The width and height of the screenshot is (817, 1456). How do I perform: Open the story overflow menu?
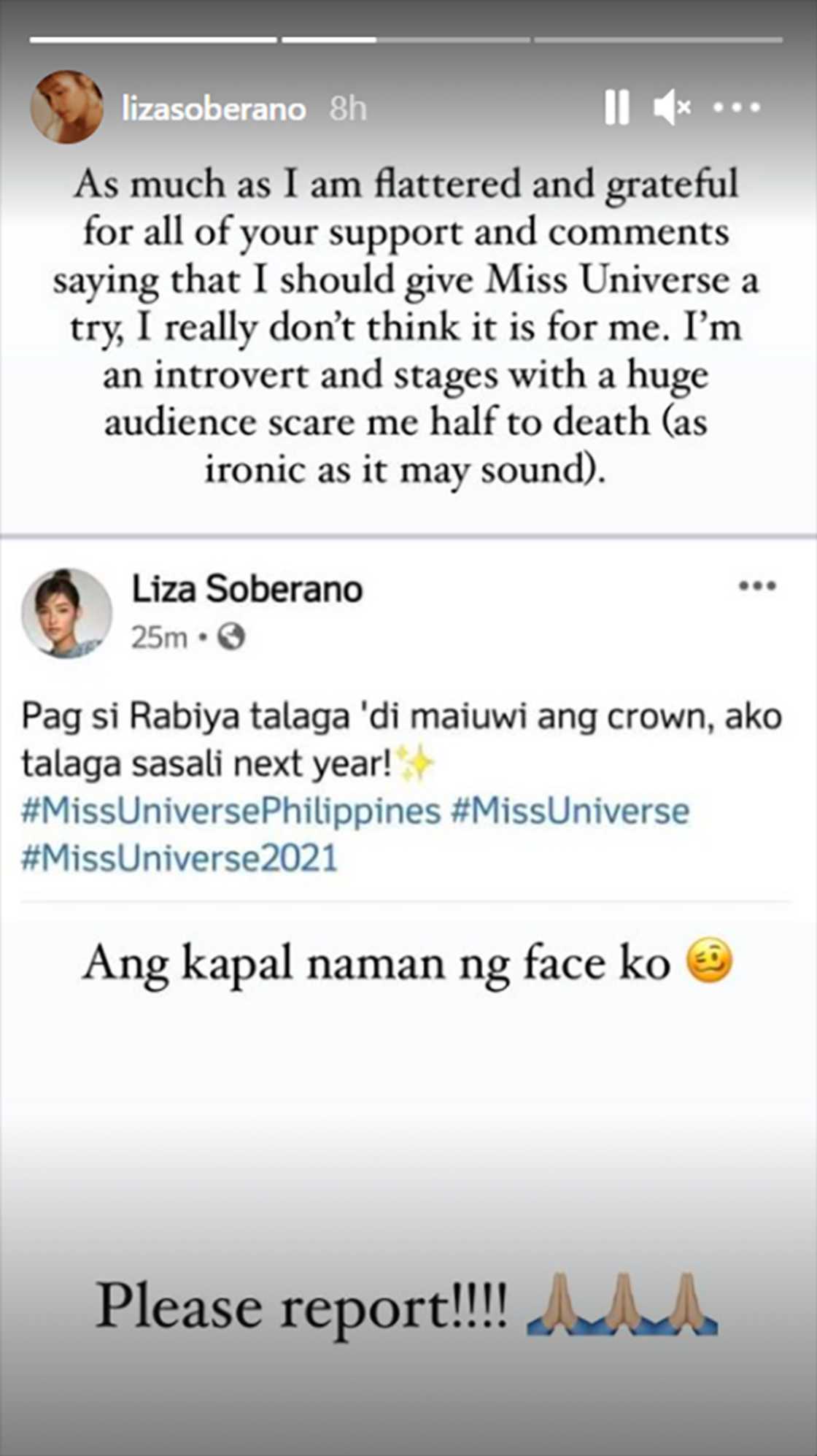tap(737, 108)
